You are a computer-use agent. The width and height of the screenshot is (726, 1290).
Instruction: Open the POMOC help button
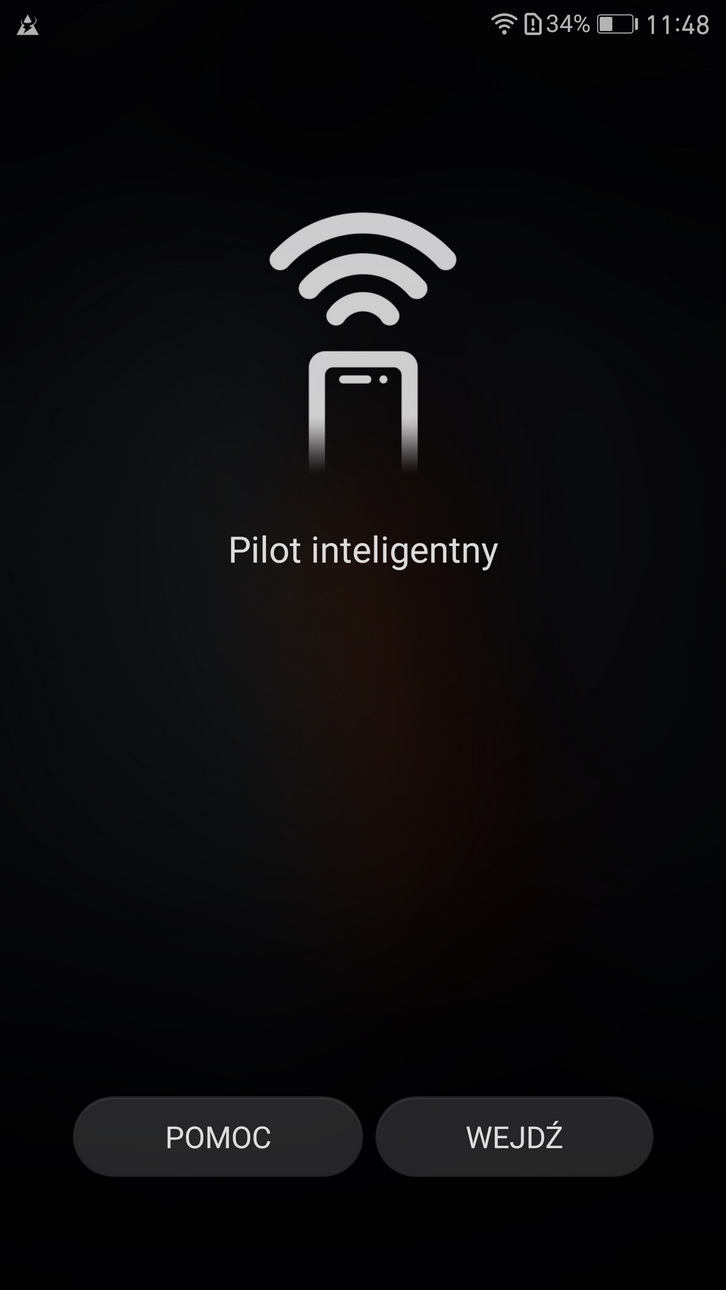click(x=217, y=1137)
